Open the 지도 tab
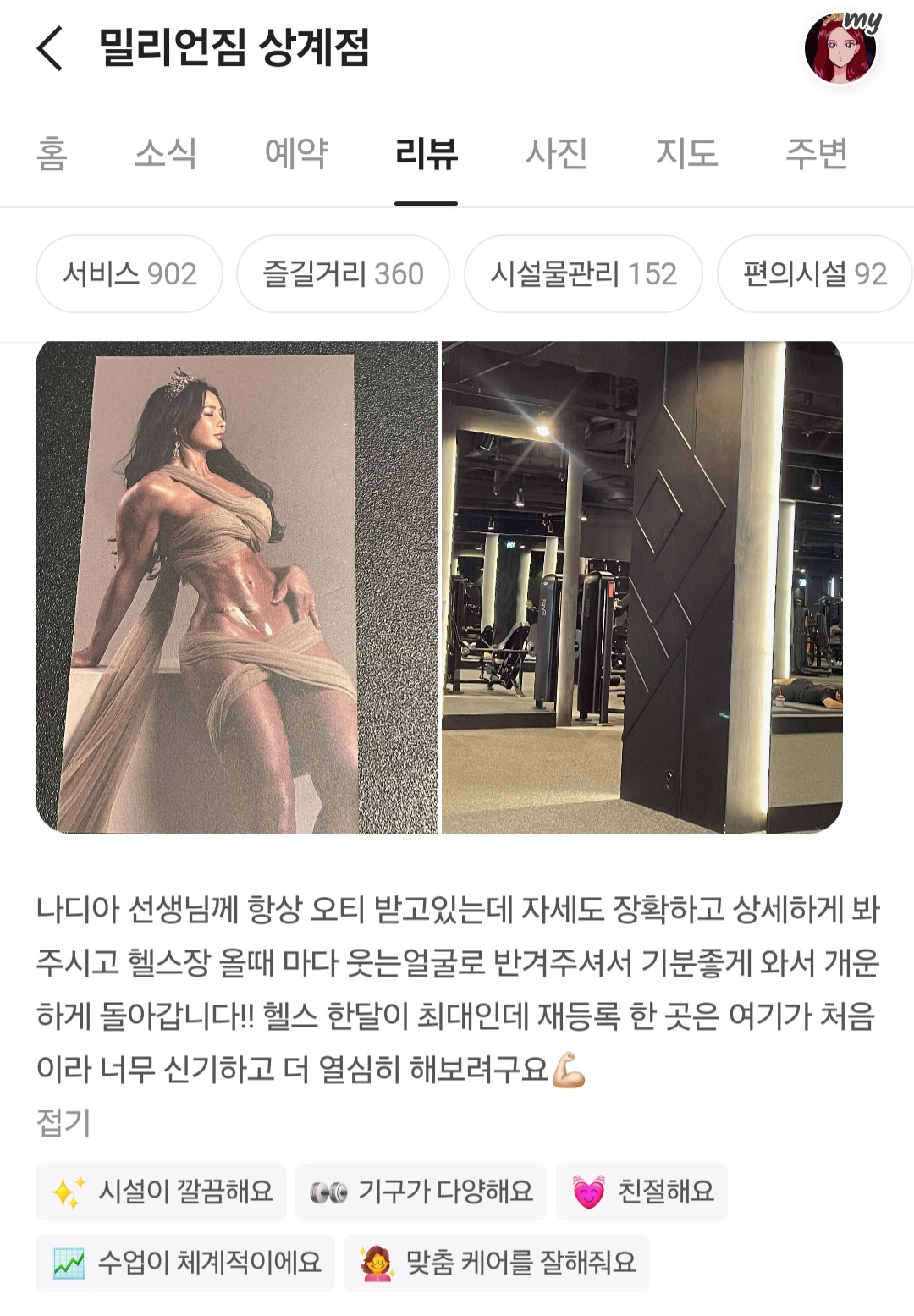 coord(686,154)
